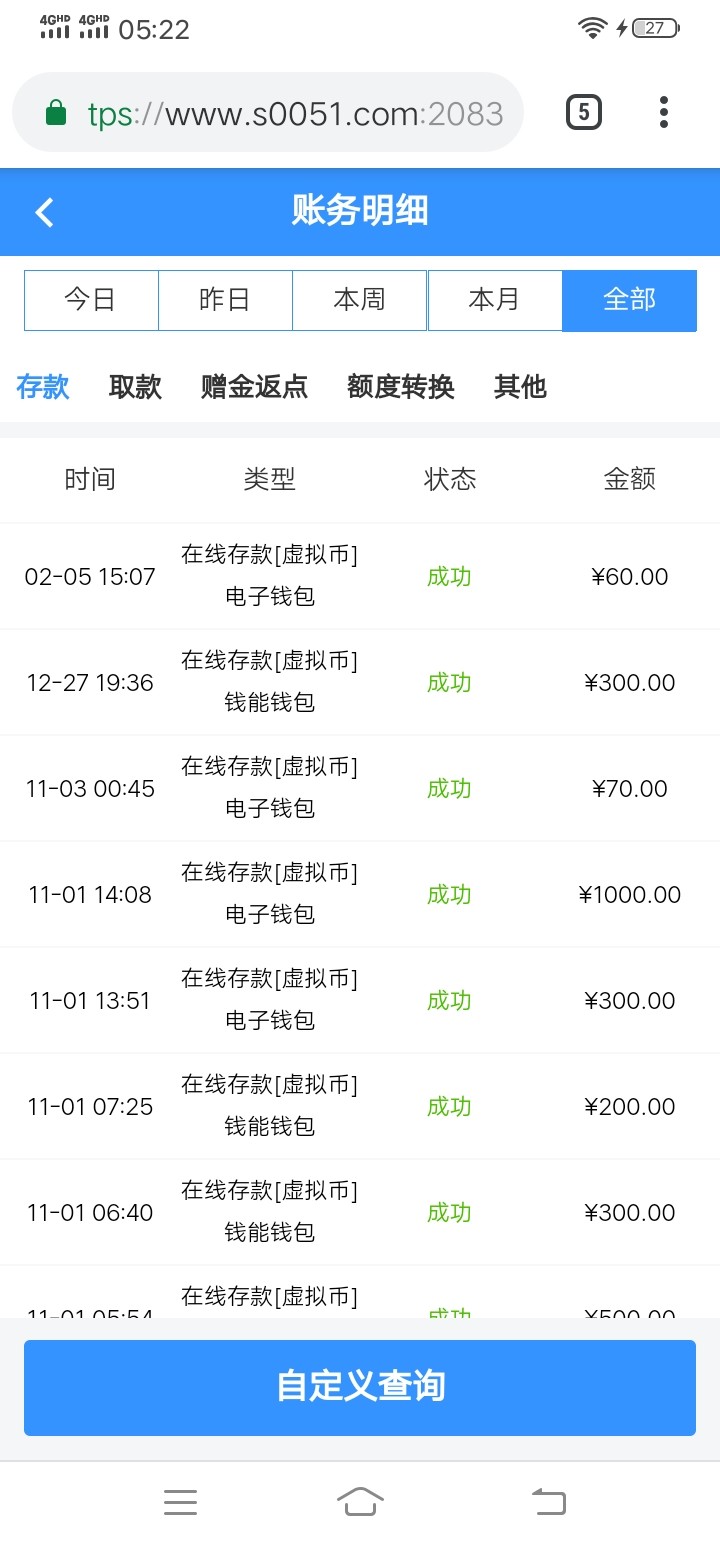Tap the 自定义查询 button
The width and height of the screenshot is (720, 1544).
coord(360,1387)
